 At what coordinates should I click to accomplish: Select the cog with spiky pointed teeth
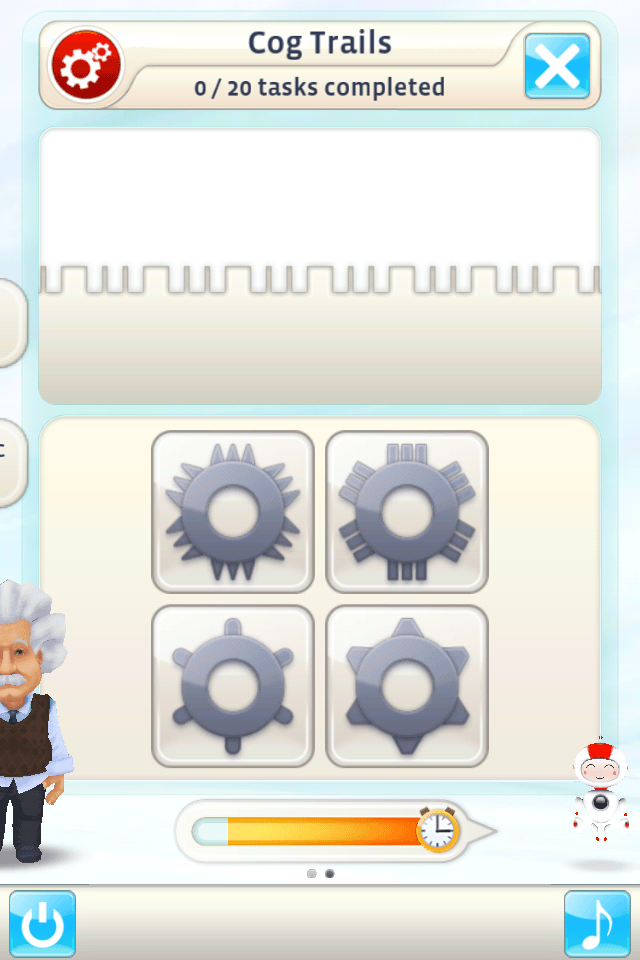[x=233, y=511]
